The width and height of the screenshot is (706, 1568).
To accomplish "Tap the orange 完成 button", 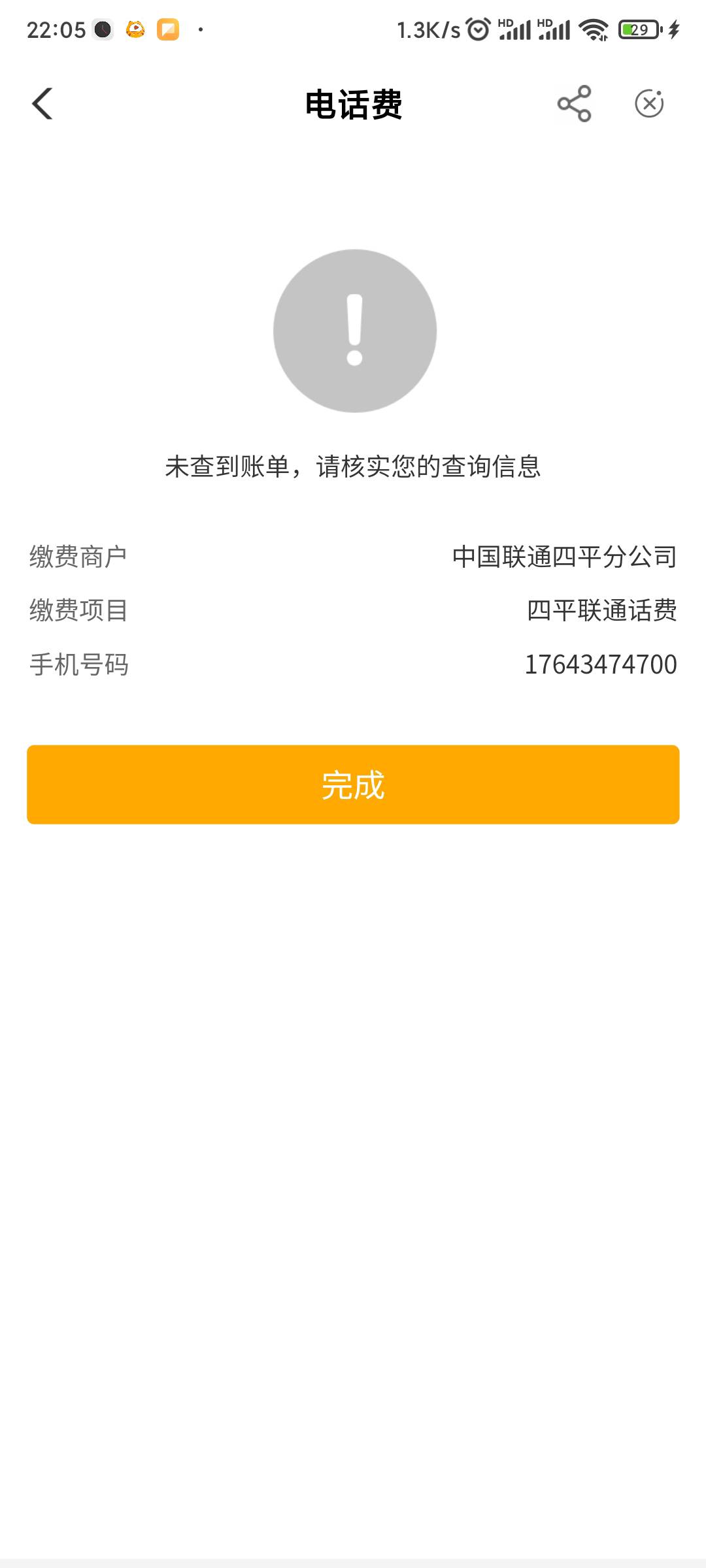I will [353, 784].
